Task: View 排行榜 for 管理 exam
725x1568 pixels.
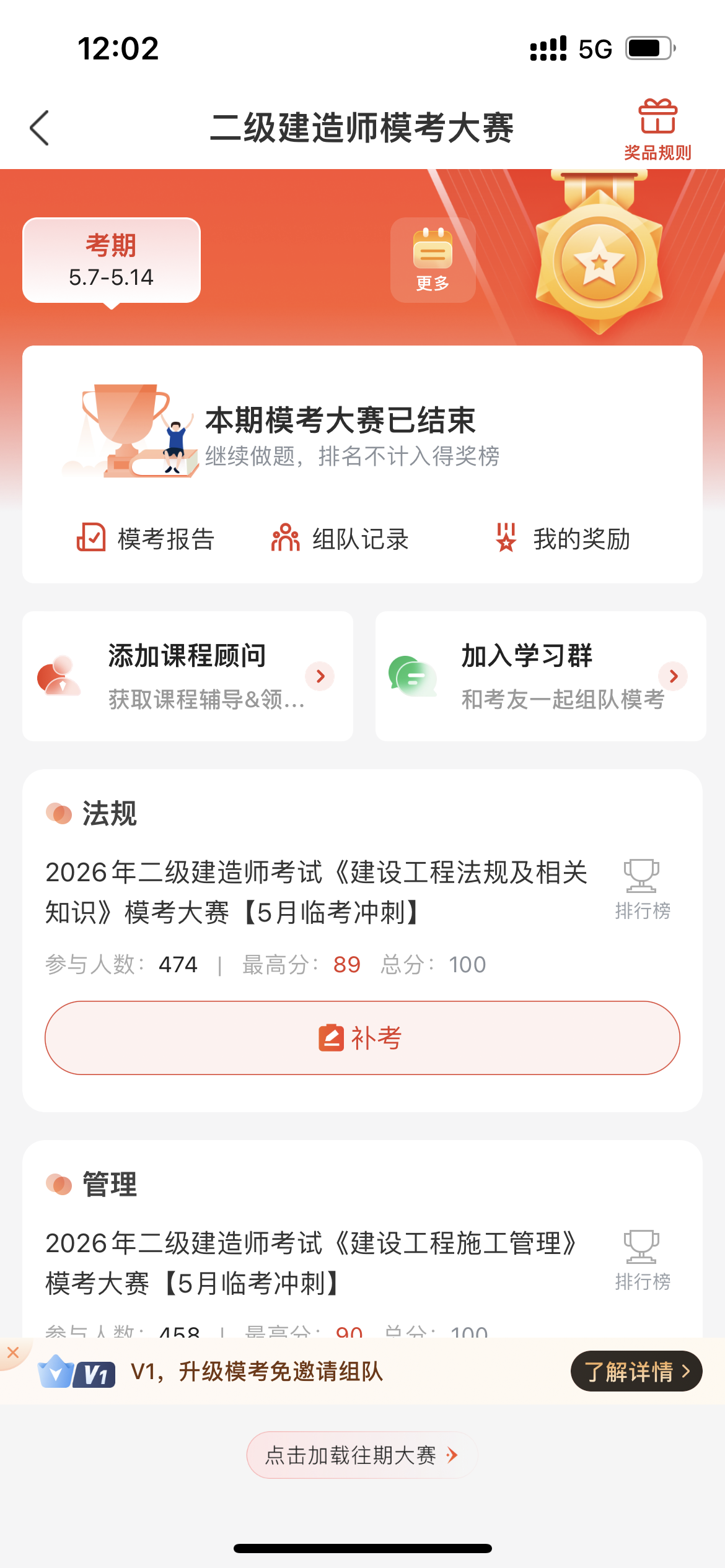Action: point(642,1260)
